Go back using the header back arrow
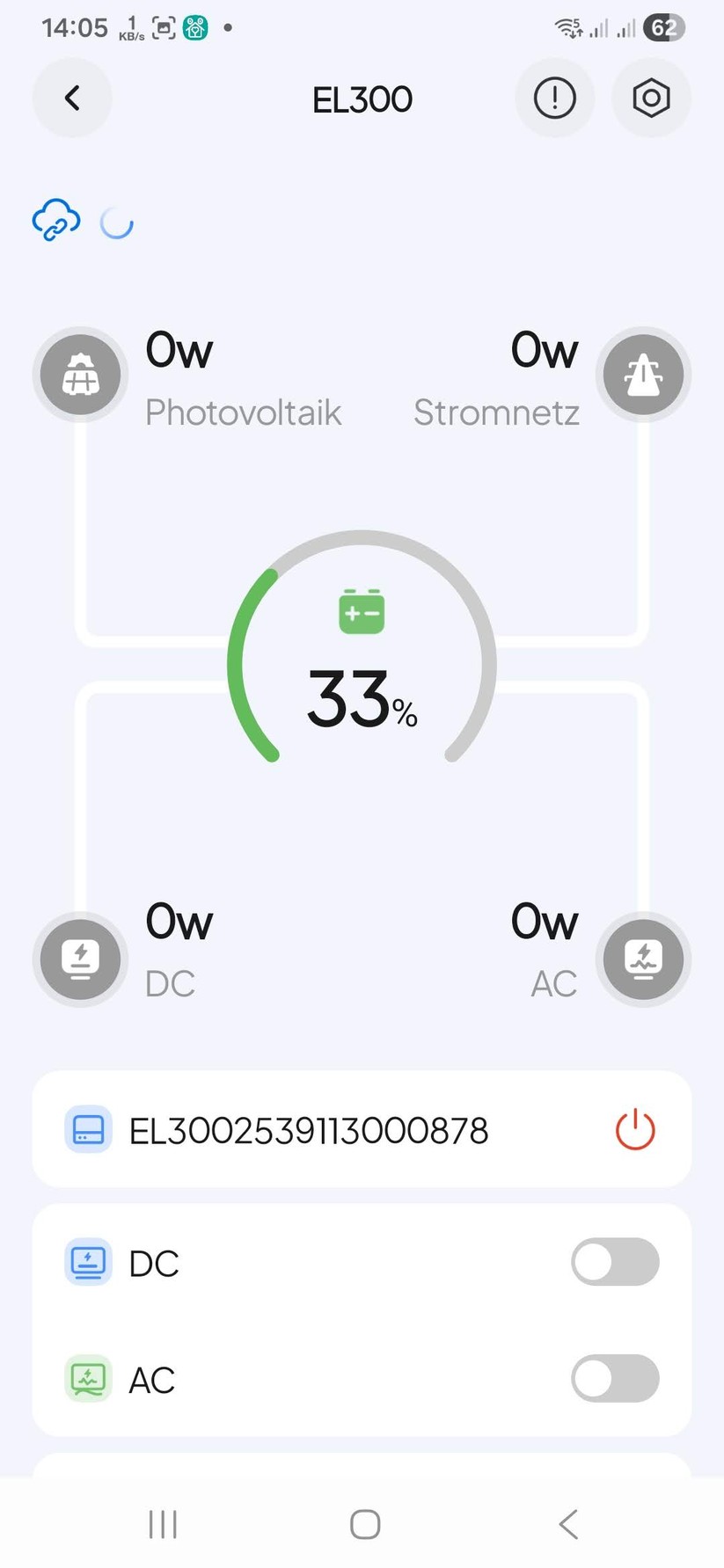Viewport: 724px width, 1568px height. coord(72,98)
